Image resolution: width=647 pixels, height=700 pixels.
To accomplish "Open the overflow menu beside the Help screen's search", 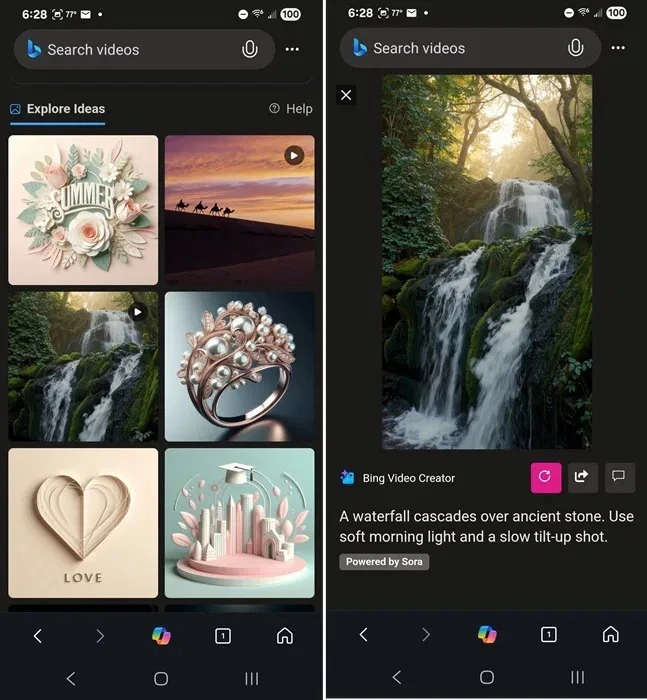I will point(292,49).
